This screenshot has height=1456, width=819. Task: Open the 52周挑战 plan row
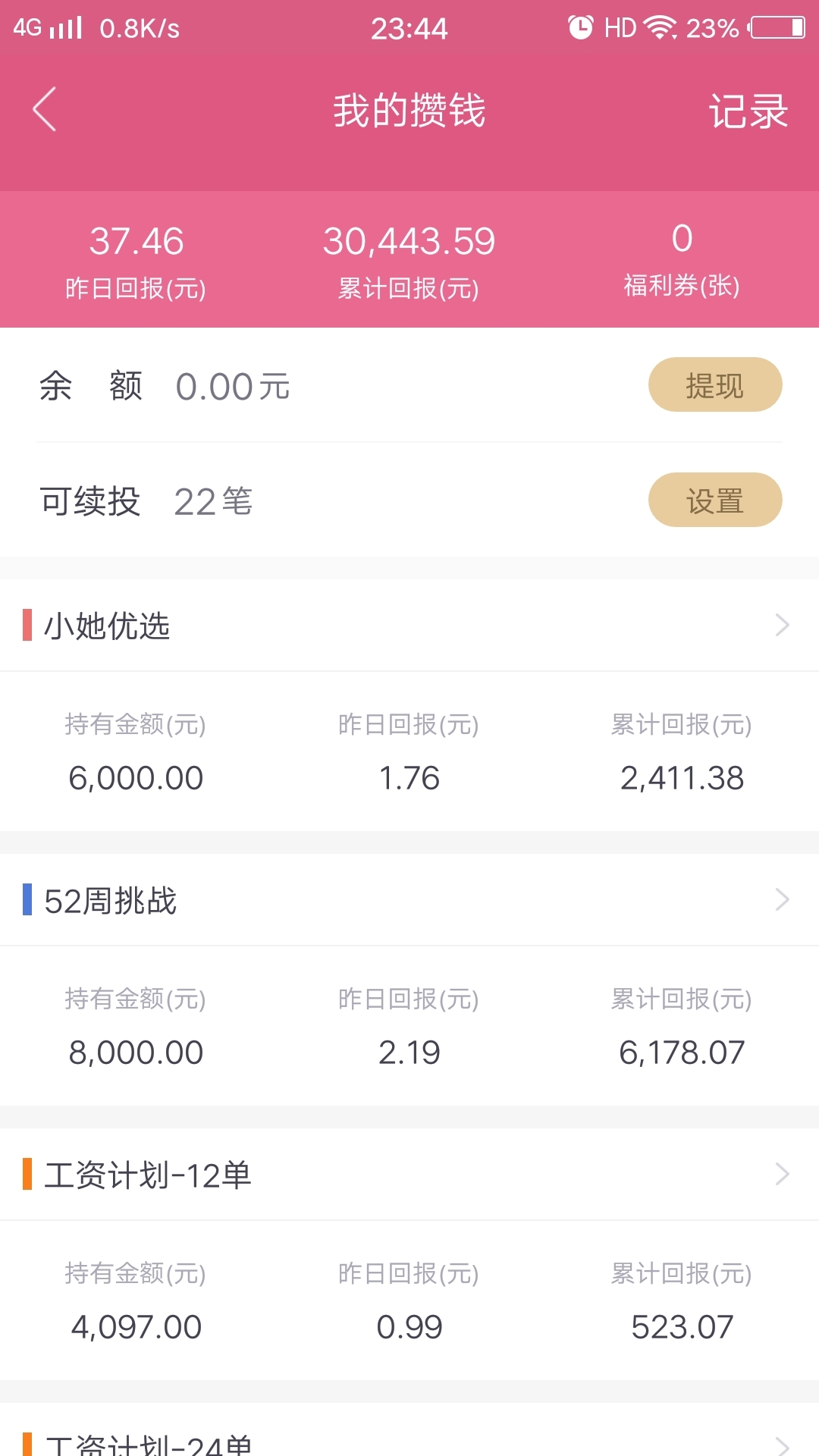pos(409,900)
